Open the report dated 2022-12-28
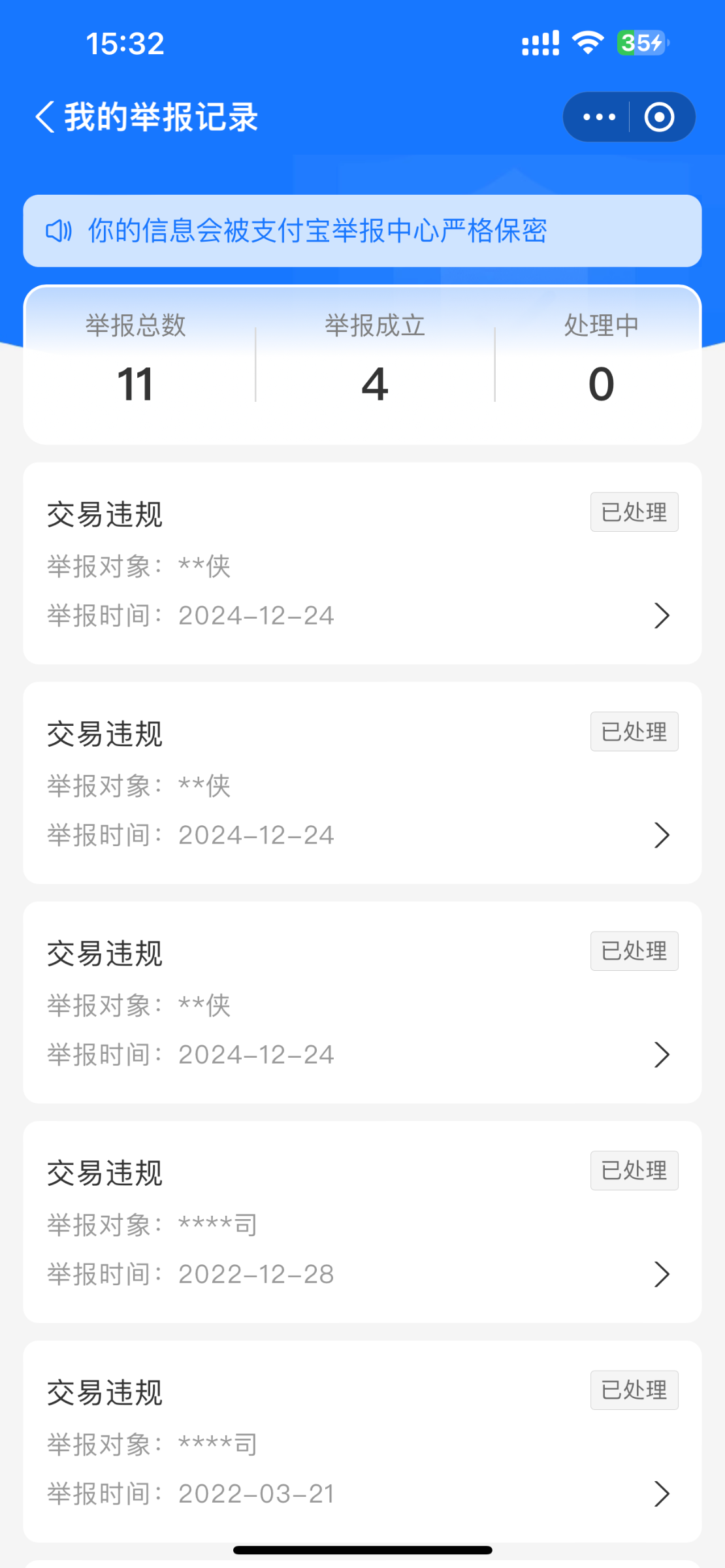725x1568 pixels. (362, 1222)
